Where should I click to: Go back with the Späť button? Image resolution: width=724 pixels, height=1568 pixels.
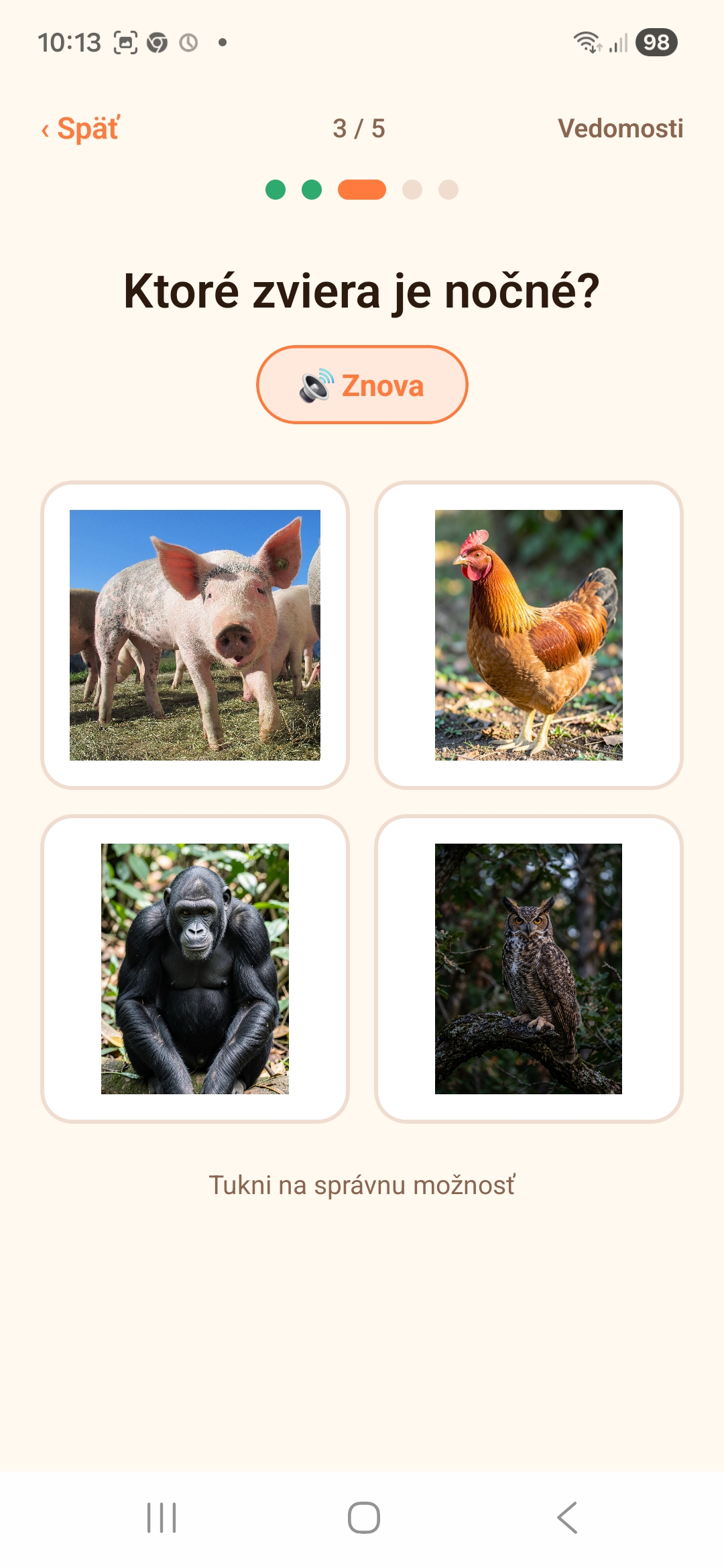[x=80, y=128]
